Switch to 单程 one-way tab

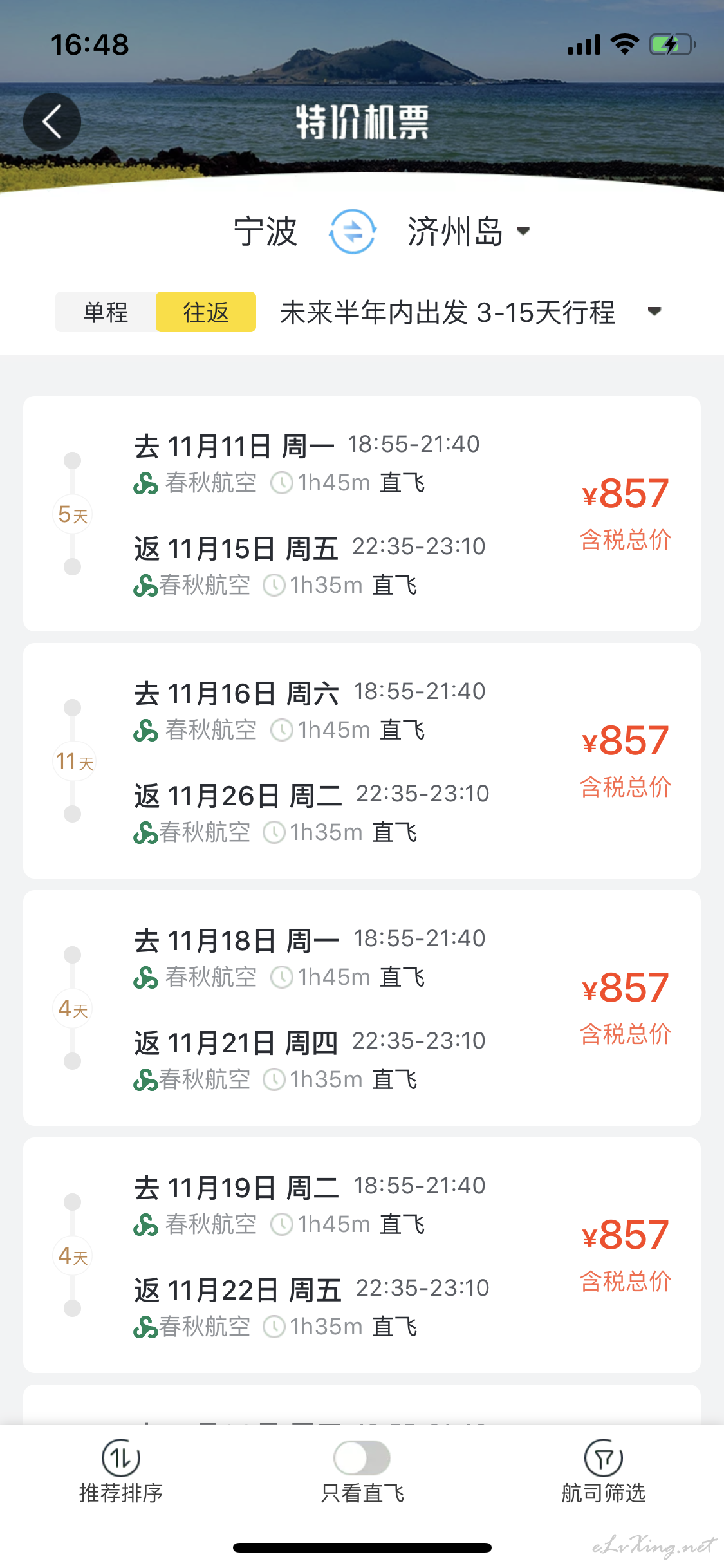[x=106, y=312]
